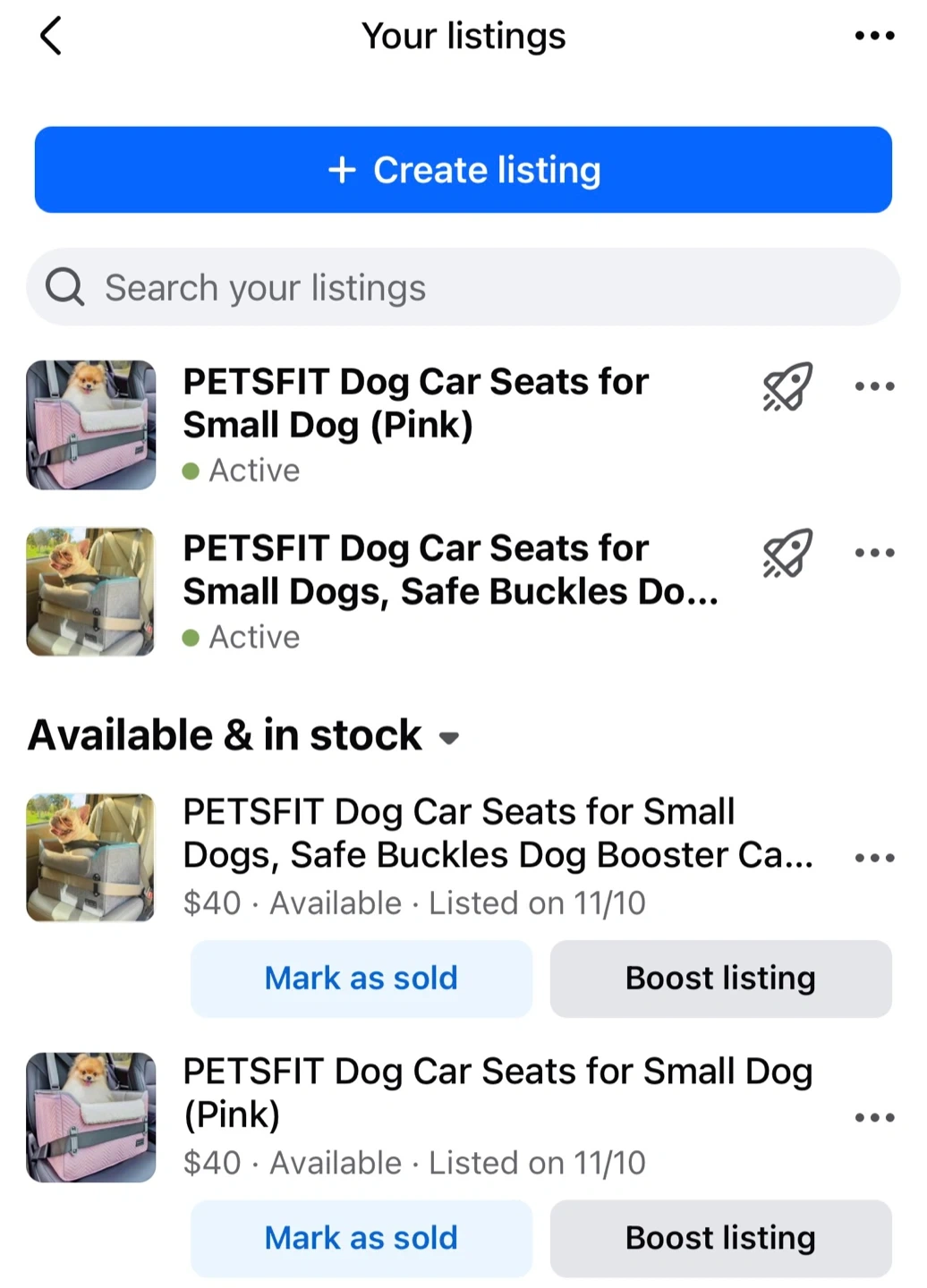Open the active Pink dog car seat listing
927x1288 pixels.
click(415, 403)
